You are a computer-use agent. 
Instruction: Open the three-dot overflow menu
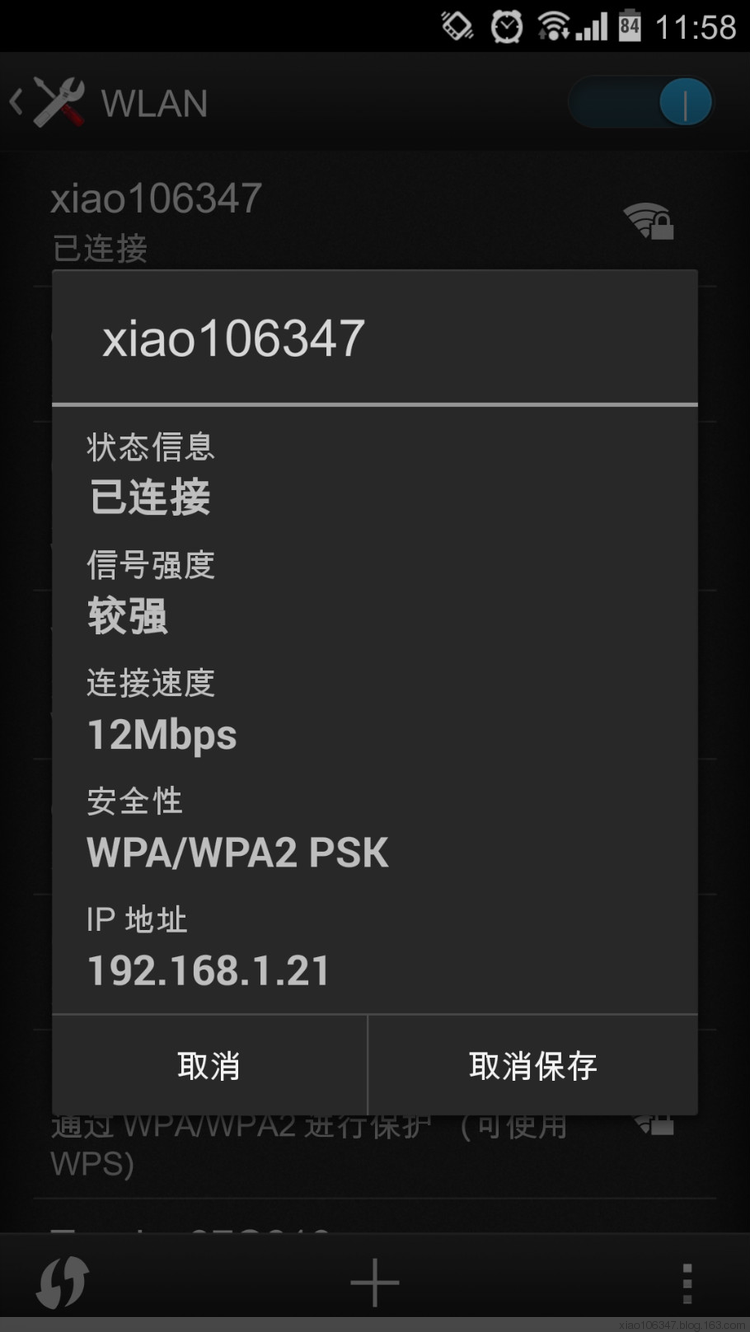688,1283
